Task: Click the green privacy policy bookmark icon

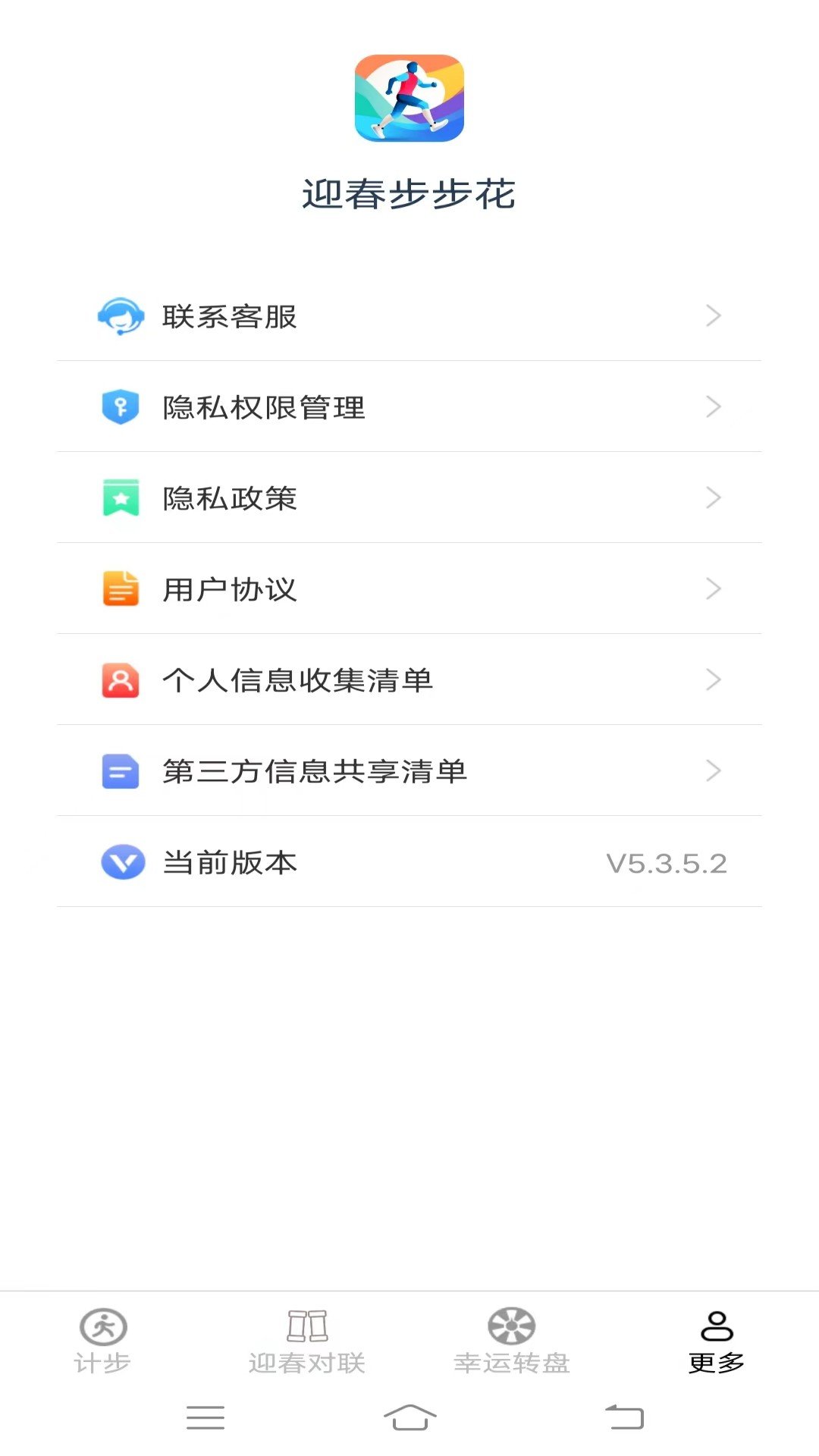Action: pyautogui.click(x=121, y=499)
